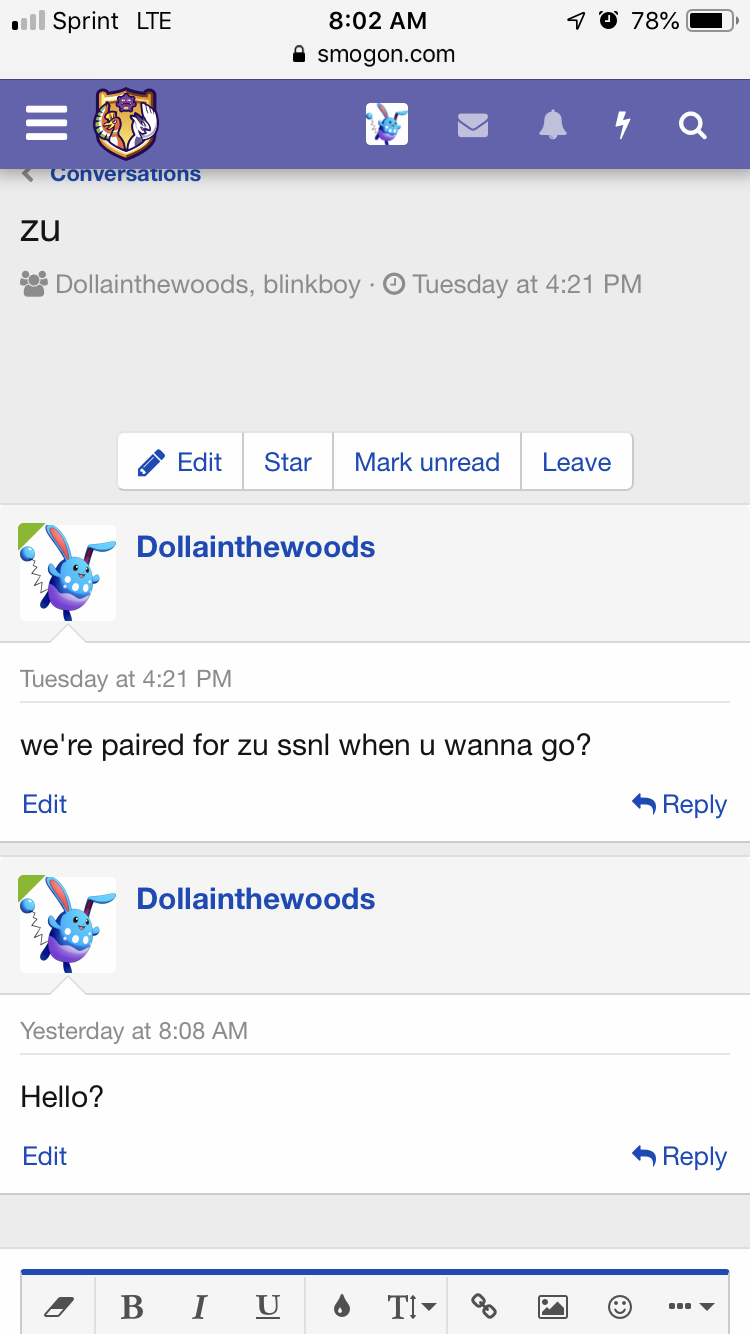Open the Smogon home logo
Viewport: 750px width, 1334px height.
coord(126,124)
